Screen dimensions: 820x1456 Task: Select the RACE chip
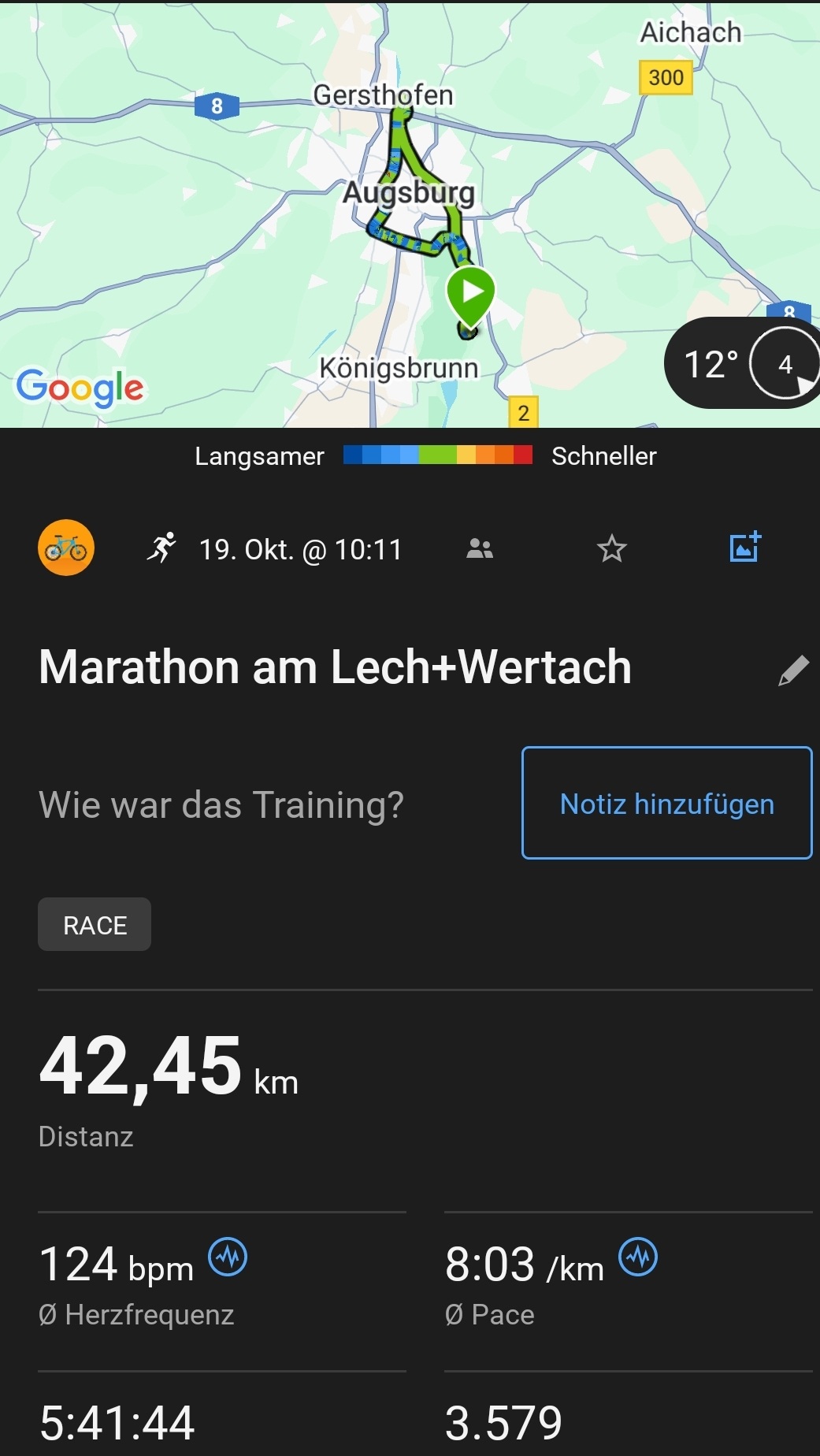pyautogui.click(x=95, y=924)
